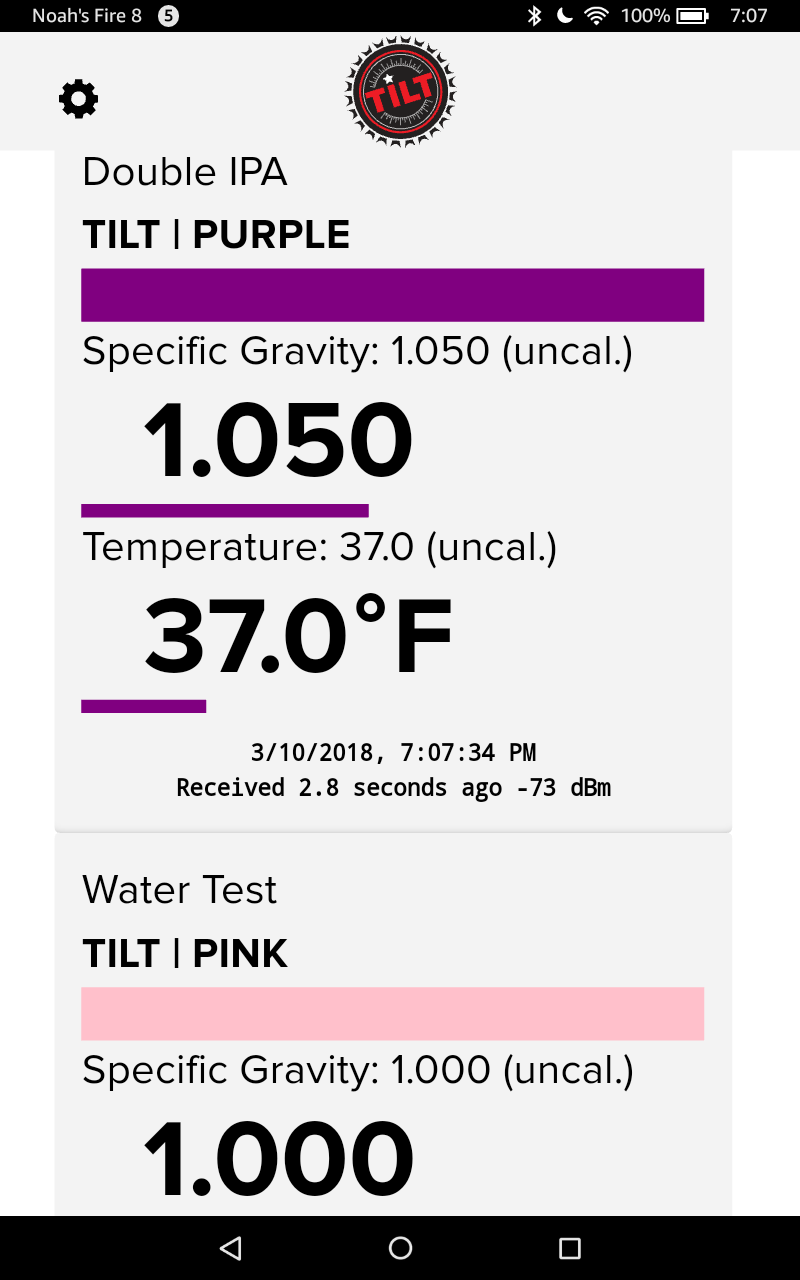This screenshot has width=800, height=1280.
Task: Tap the TILT | PURPLE label
Action: 215,234
